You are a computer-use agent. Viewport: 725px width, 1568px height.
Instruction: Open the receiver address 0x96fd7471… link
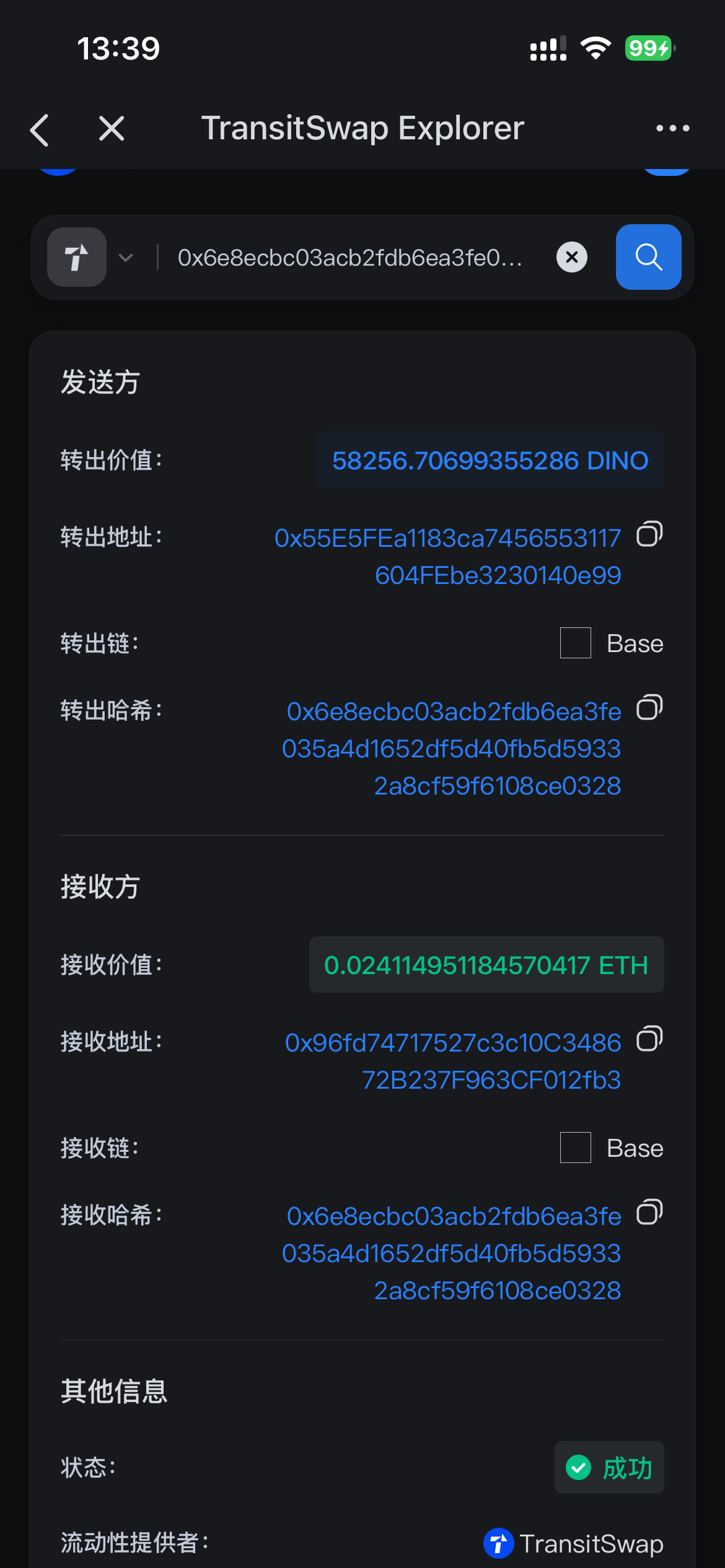click(x=454, y=1061)
